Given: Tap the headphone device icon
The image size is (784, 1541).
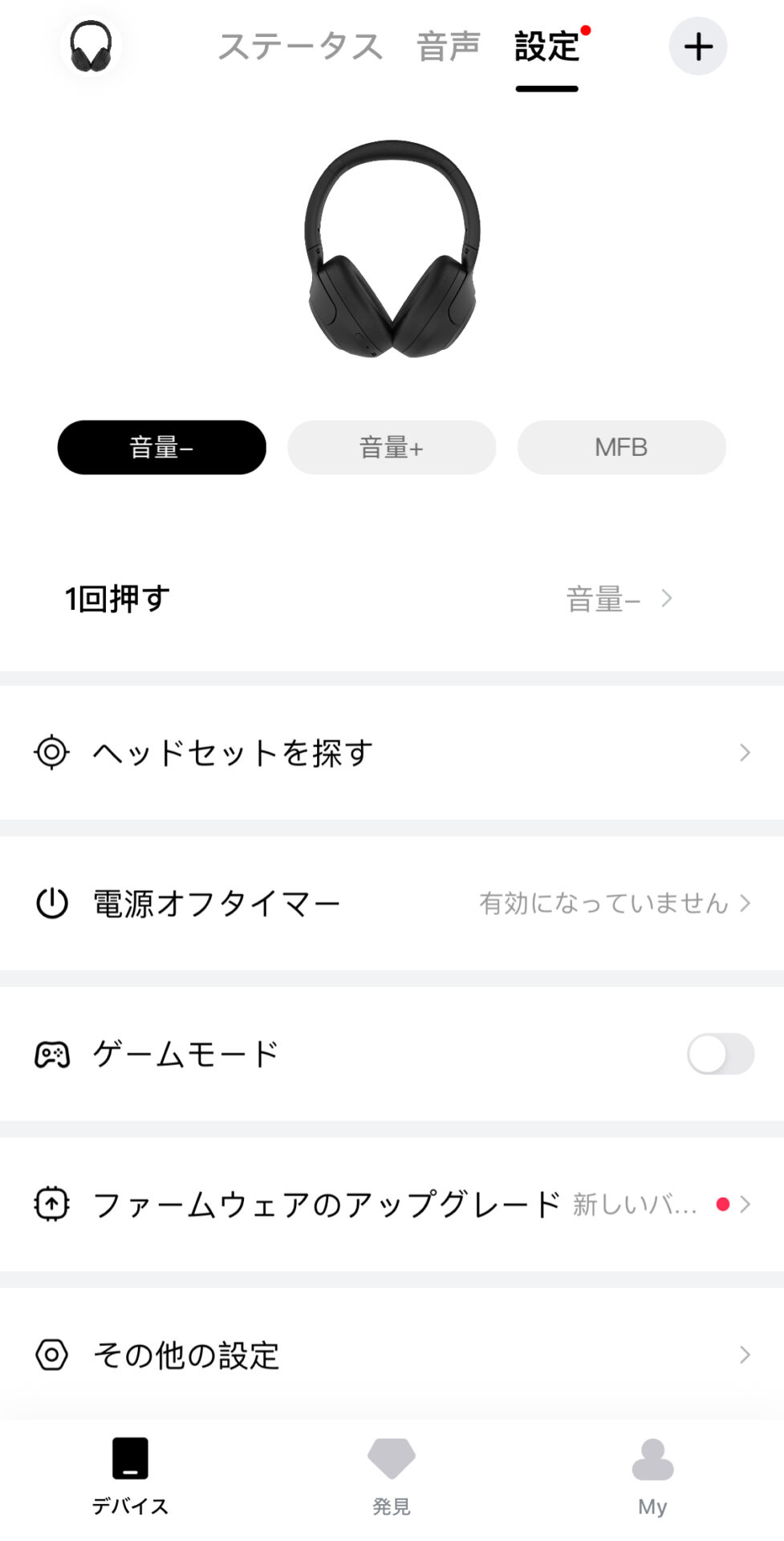Looking at the screenshot, I should (91, 47).
